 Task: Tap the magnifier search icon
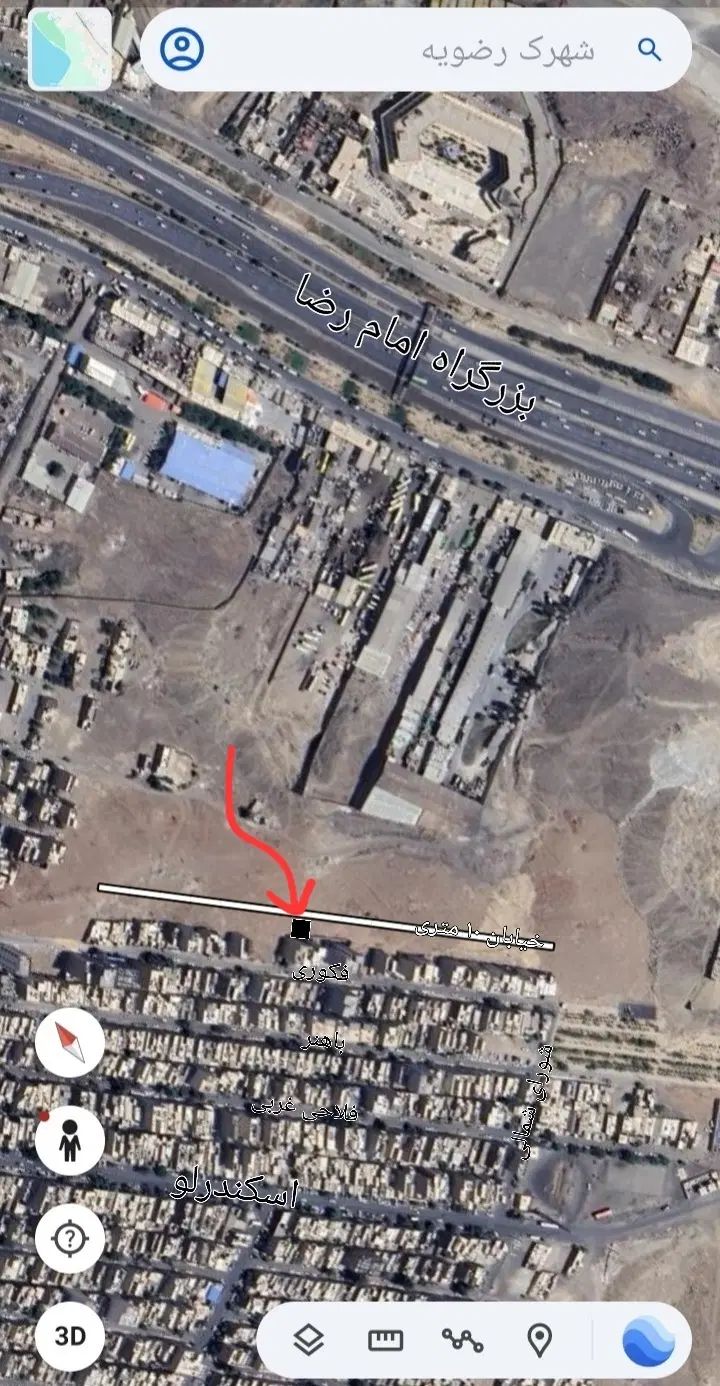(x=650, y=49)
